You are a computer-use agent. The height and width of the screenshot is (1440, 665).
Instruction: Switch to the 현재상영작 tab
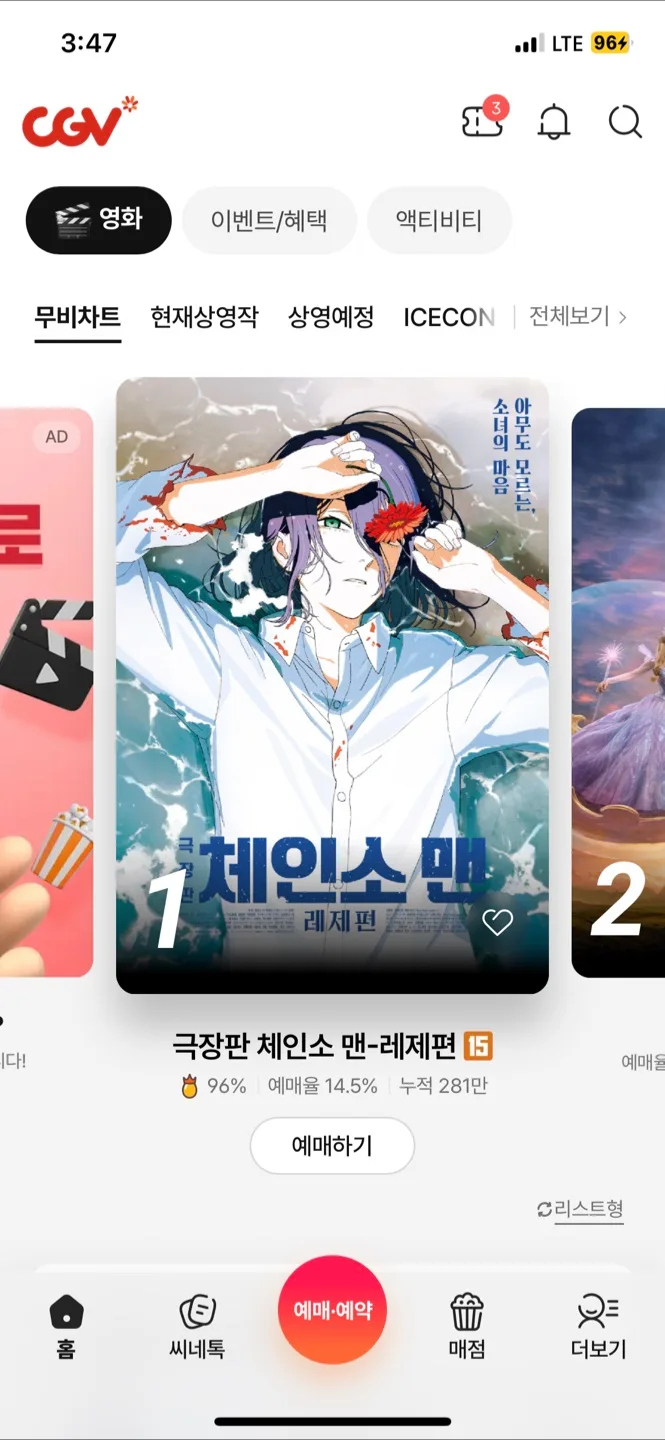pos(204,318)
